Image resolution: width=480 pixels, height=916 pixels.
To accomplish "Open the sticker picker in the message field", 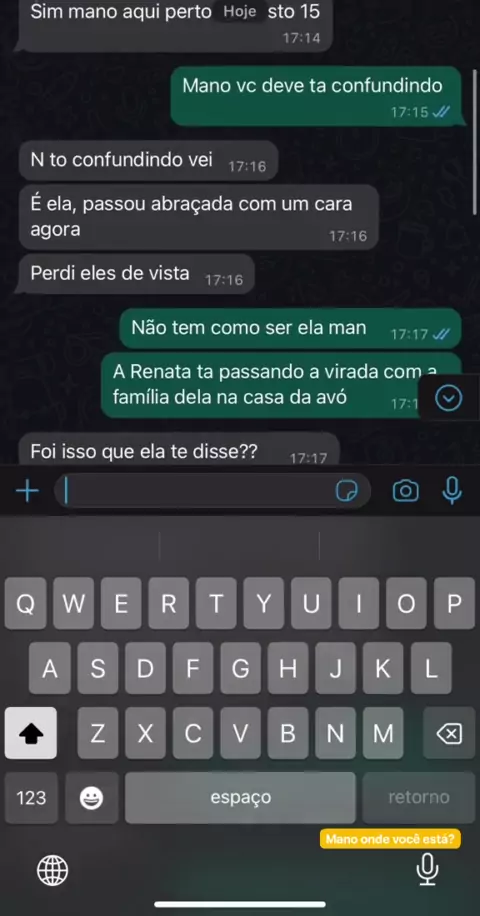I will point(347,491).
